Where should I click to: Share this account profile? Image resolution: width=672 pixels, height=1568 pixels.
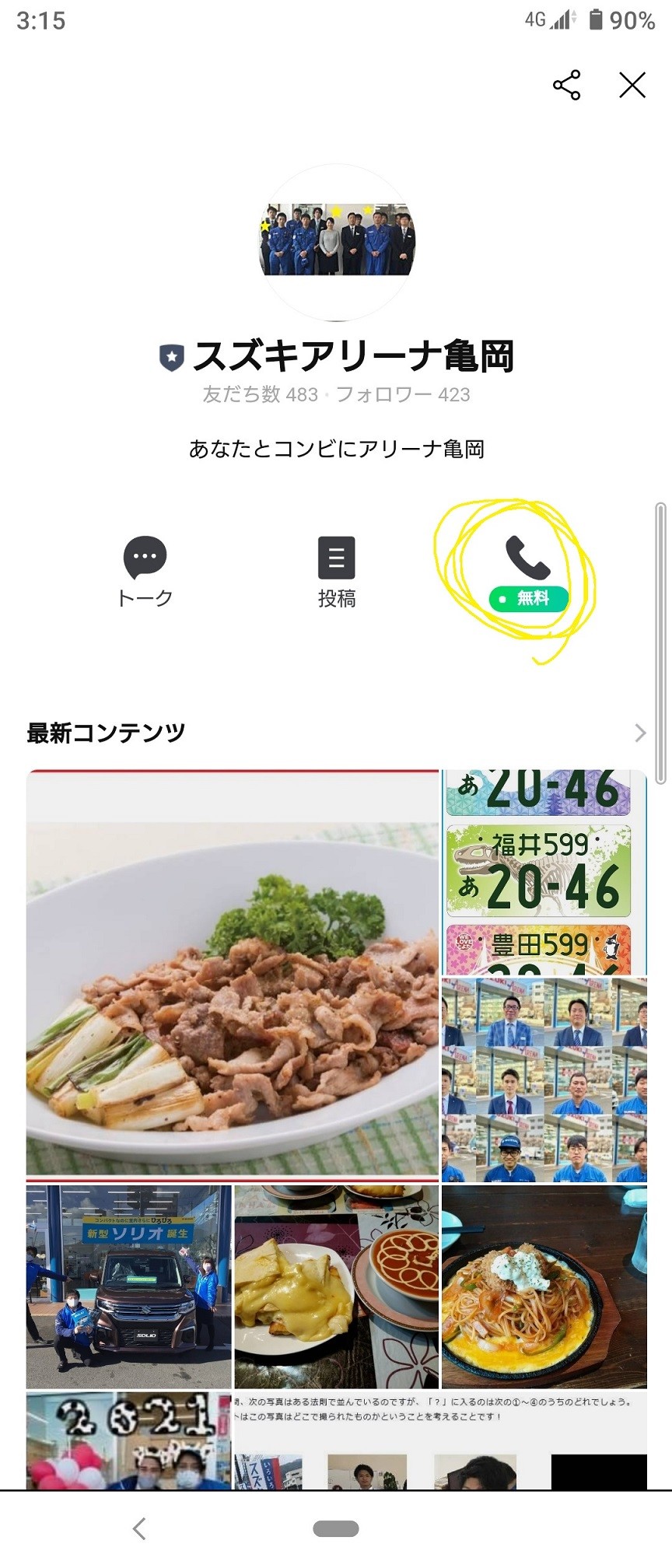pos(566,85)
